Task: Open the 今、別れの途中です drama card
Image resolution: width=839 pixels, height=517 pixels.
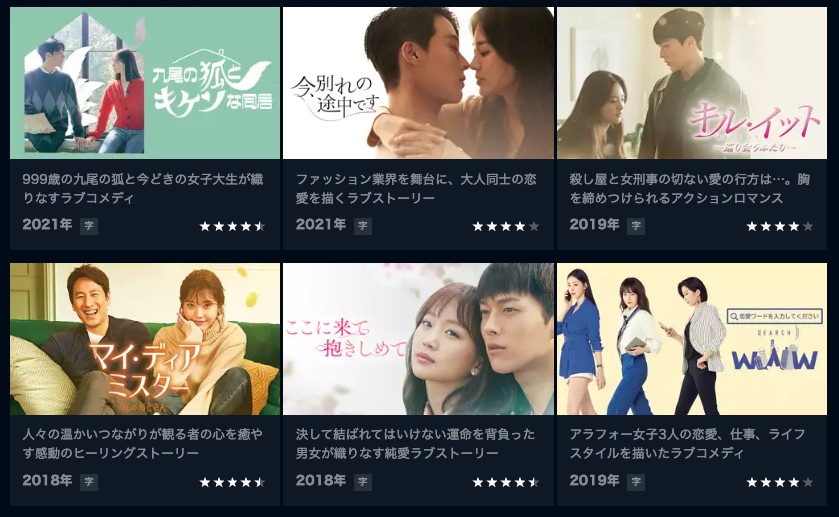Action: point(418,83)
